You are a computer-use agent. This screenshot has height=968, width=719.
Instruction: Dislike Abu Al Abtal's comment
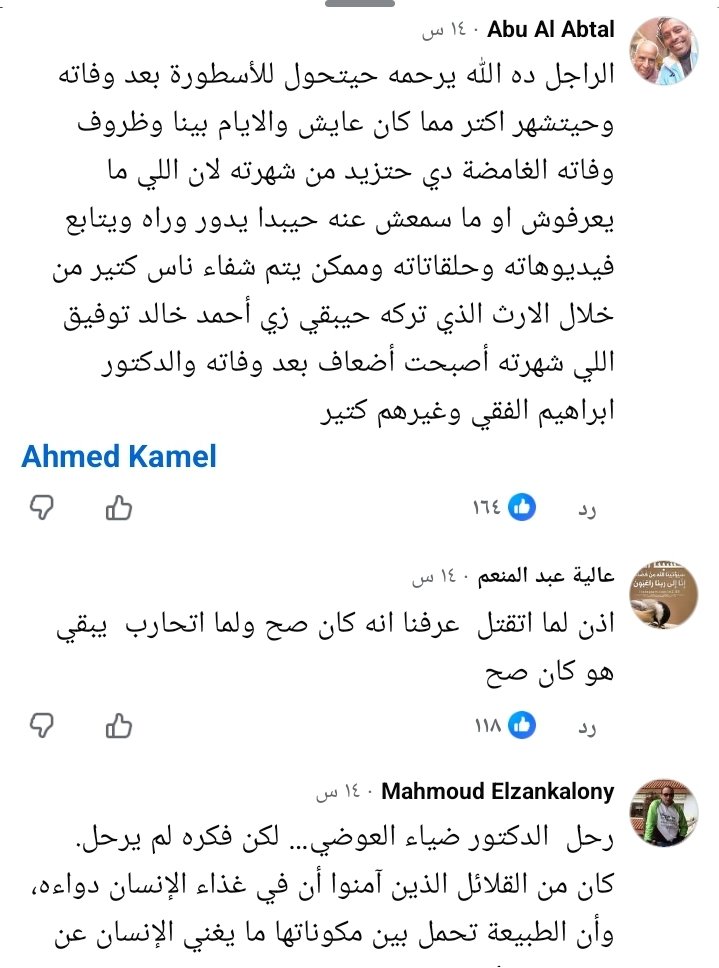(x=41, y=509)
